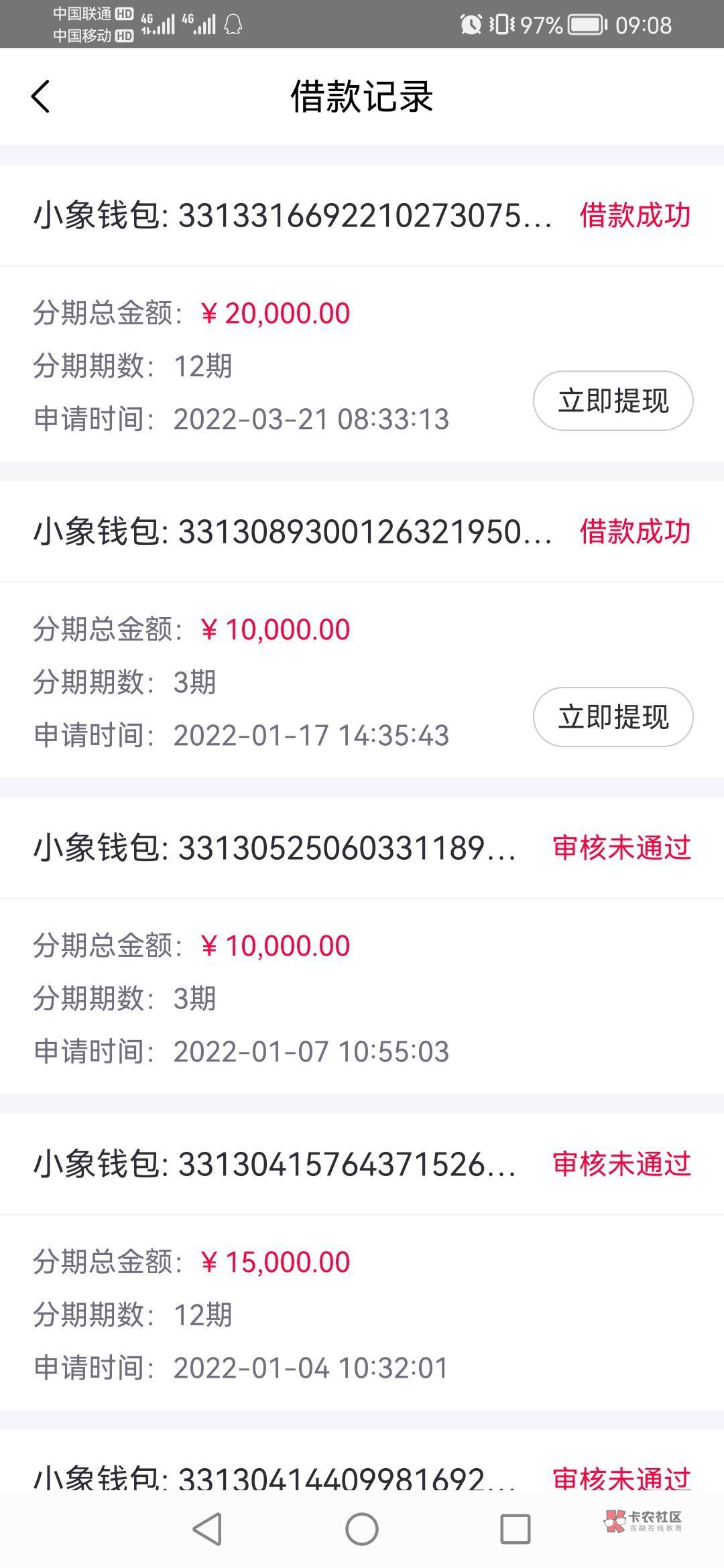This screenshot has width=724, height=1568.
Task: Open the system recent apps view
Action: (516, 1529)
